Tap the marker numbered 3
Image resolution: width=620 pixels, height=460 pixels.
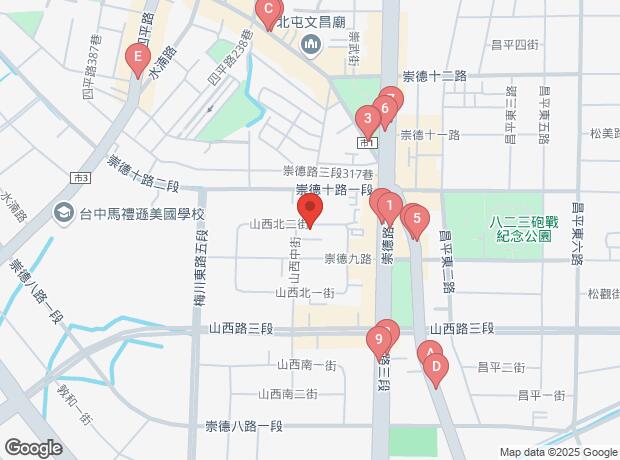[x=368, y=121]
